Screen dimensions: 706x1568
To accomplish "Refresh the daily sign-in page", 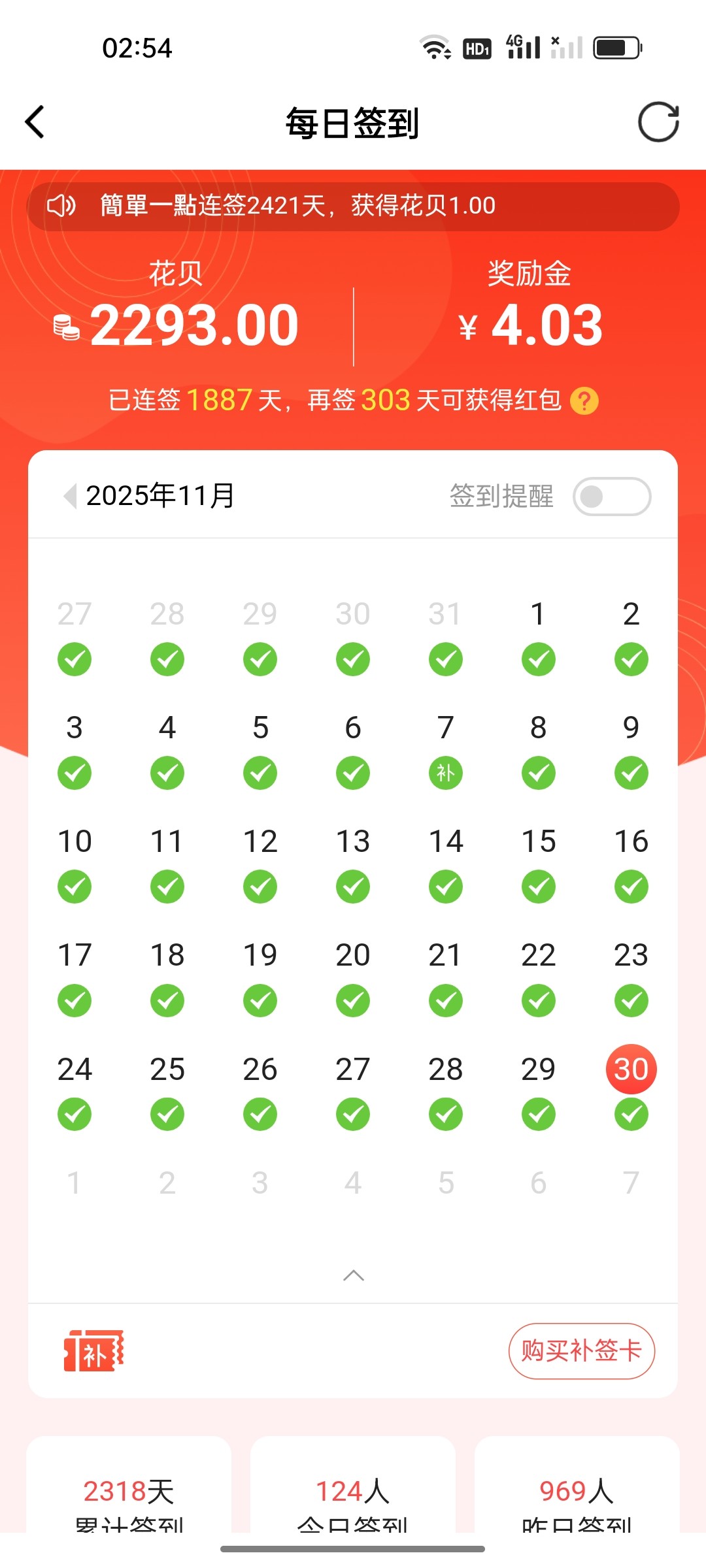I will (658, 122).
